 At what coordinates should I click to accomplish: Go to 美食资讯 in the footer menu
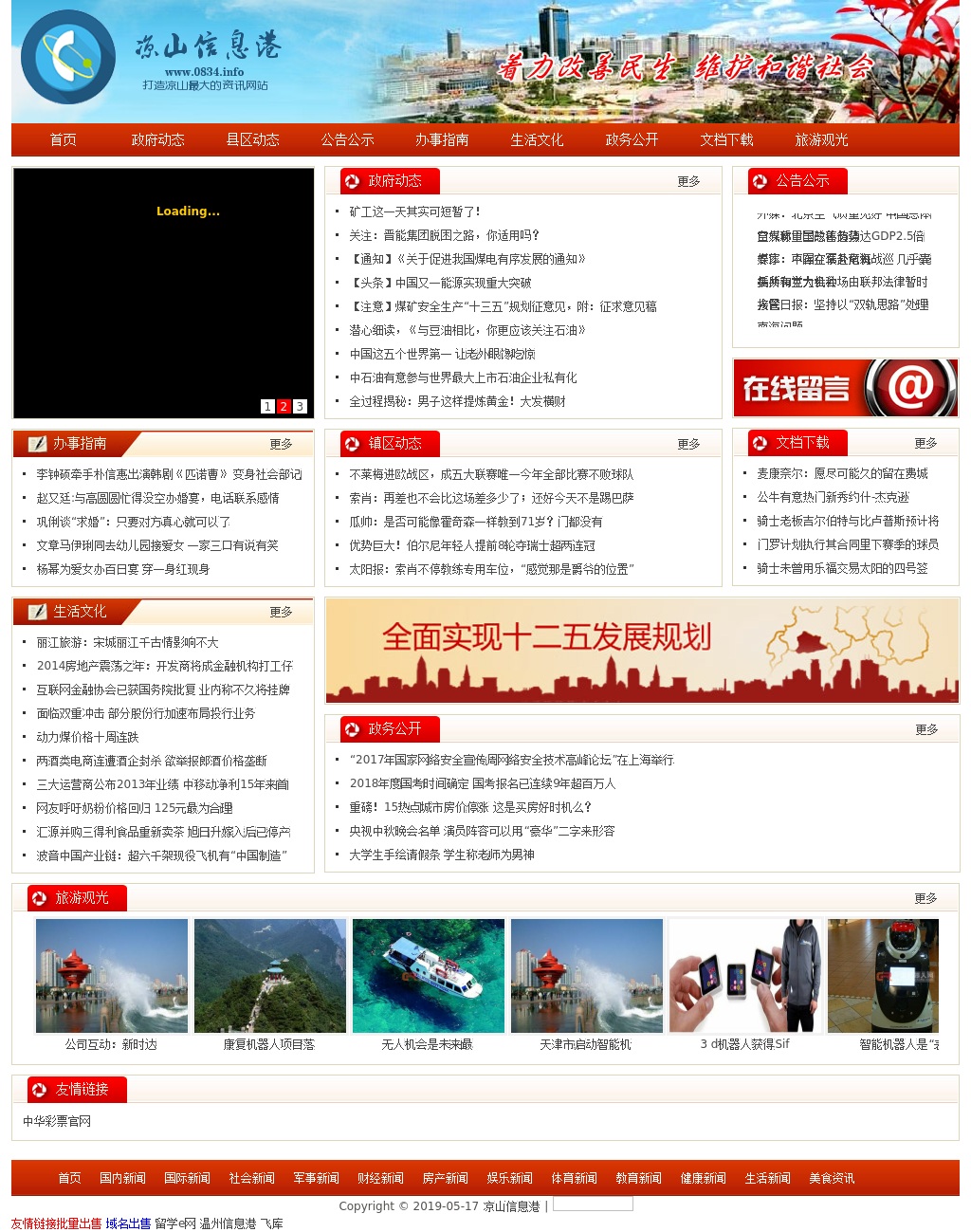click(832, 1178)
